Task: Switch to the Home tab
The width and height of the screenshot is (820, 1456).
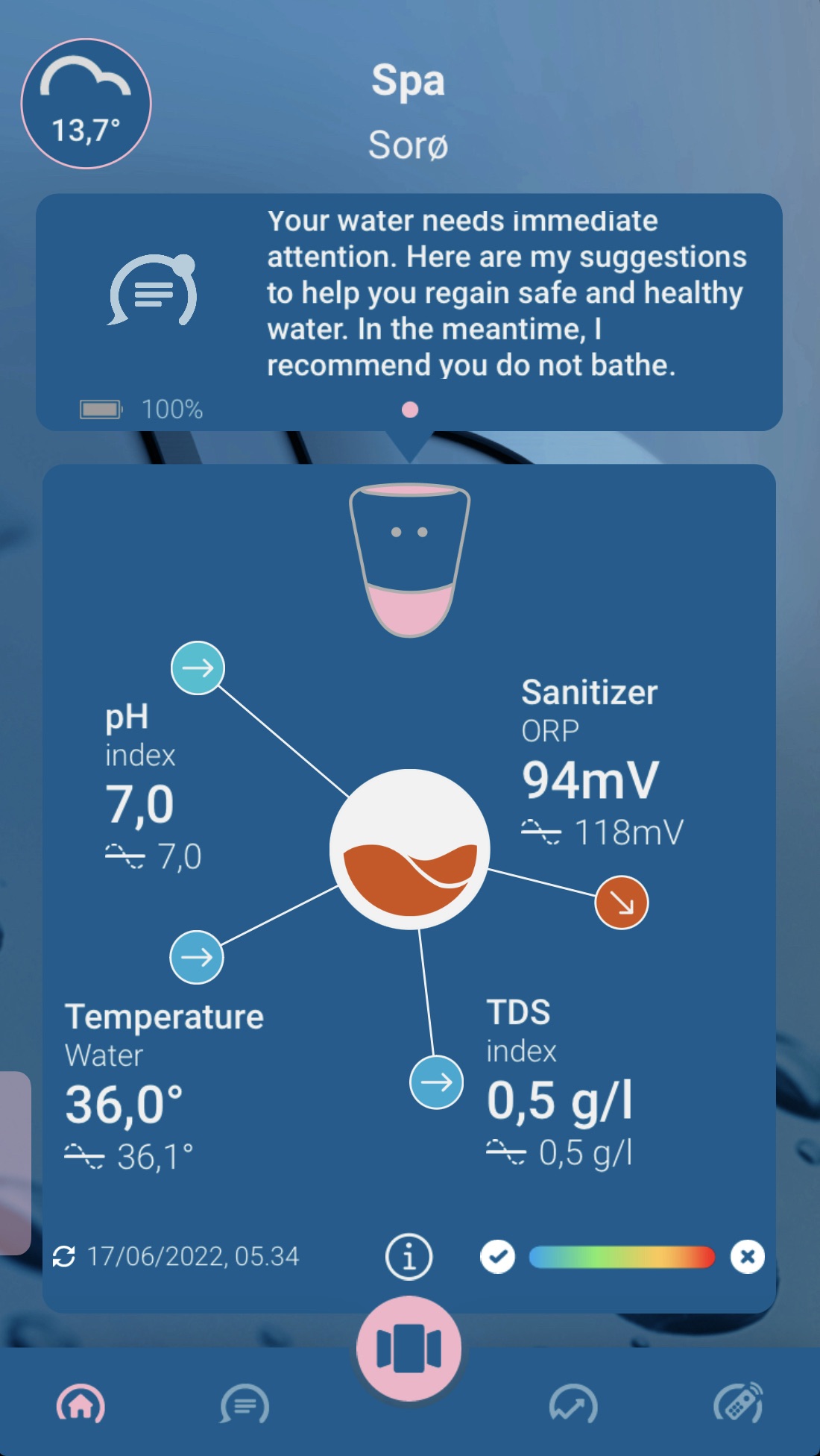Action: (x=81, y=1405)
